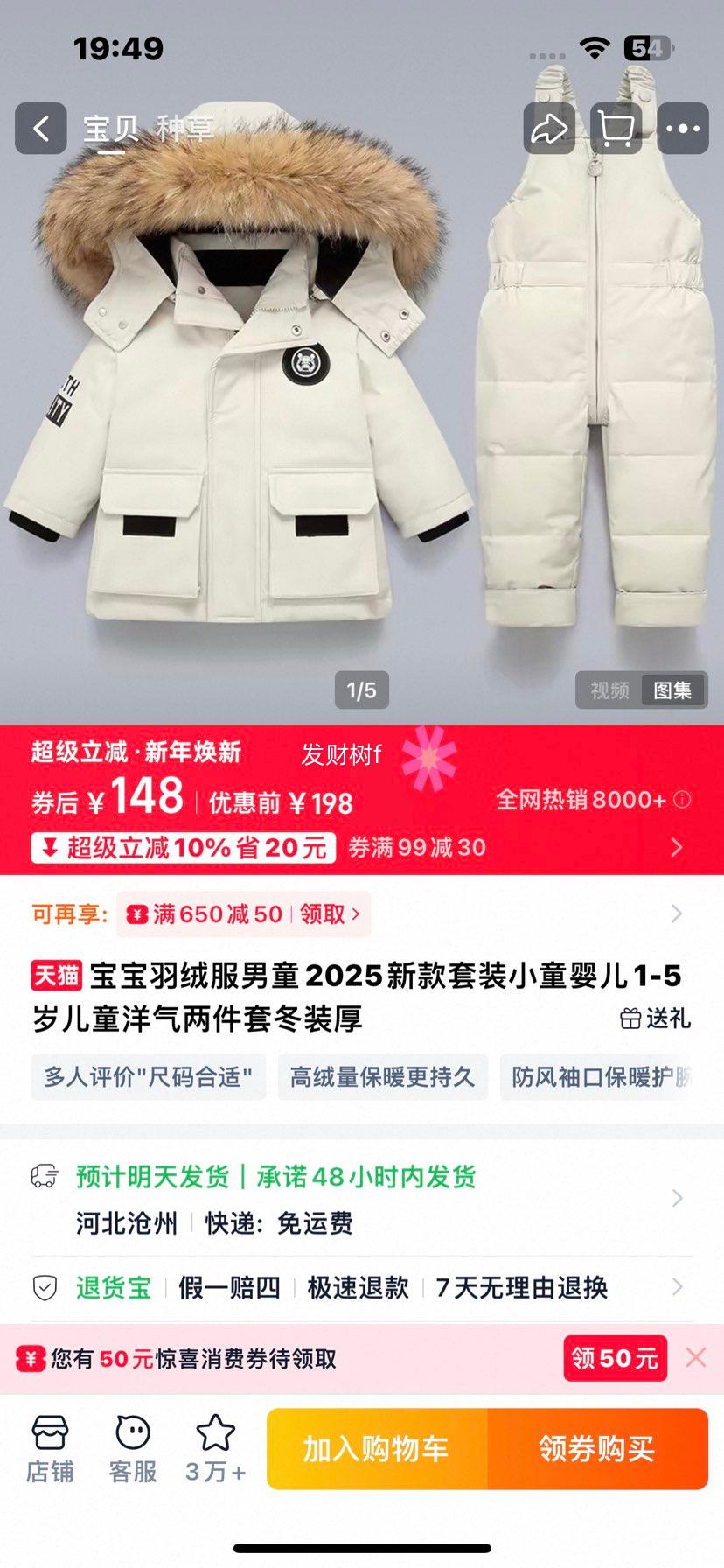Viewport: 724px width, 1568px height.
Task: Contact 客服 customer service
Action: pyautogui.click(x=131, y=1448)
